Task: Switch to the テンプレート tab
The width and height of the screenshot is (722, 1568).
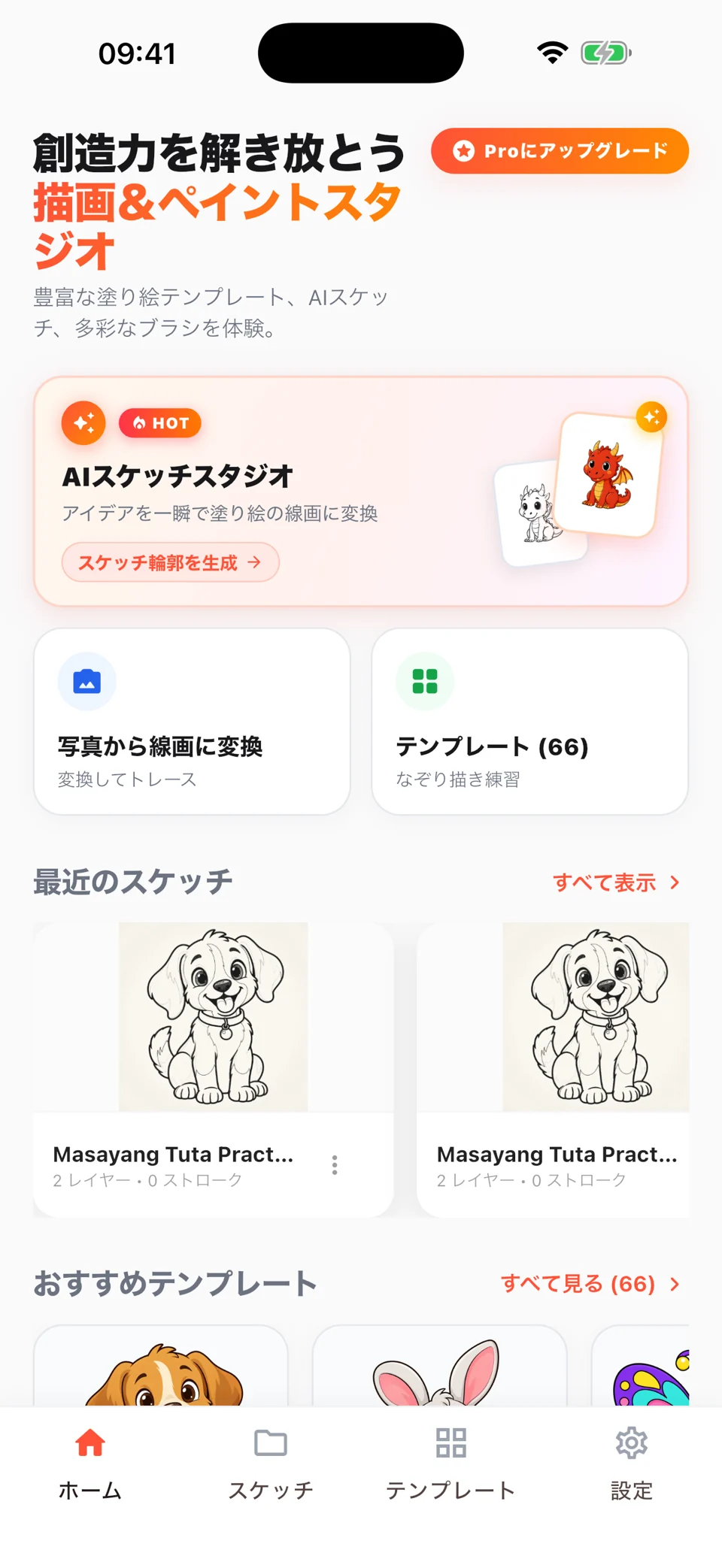Action: click(451, 1464)
